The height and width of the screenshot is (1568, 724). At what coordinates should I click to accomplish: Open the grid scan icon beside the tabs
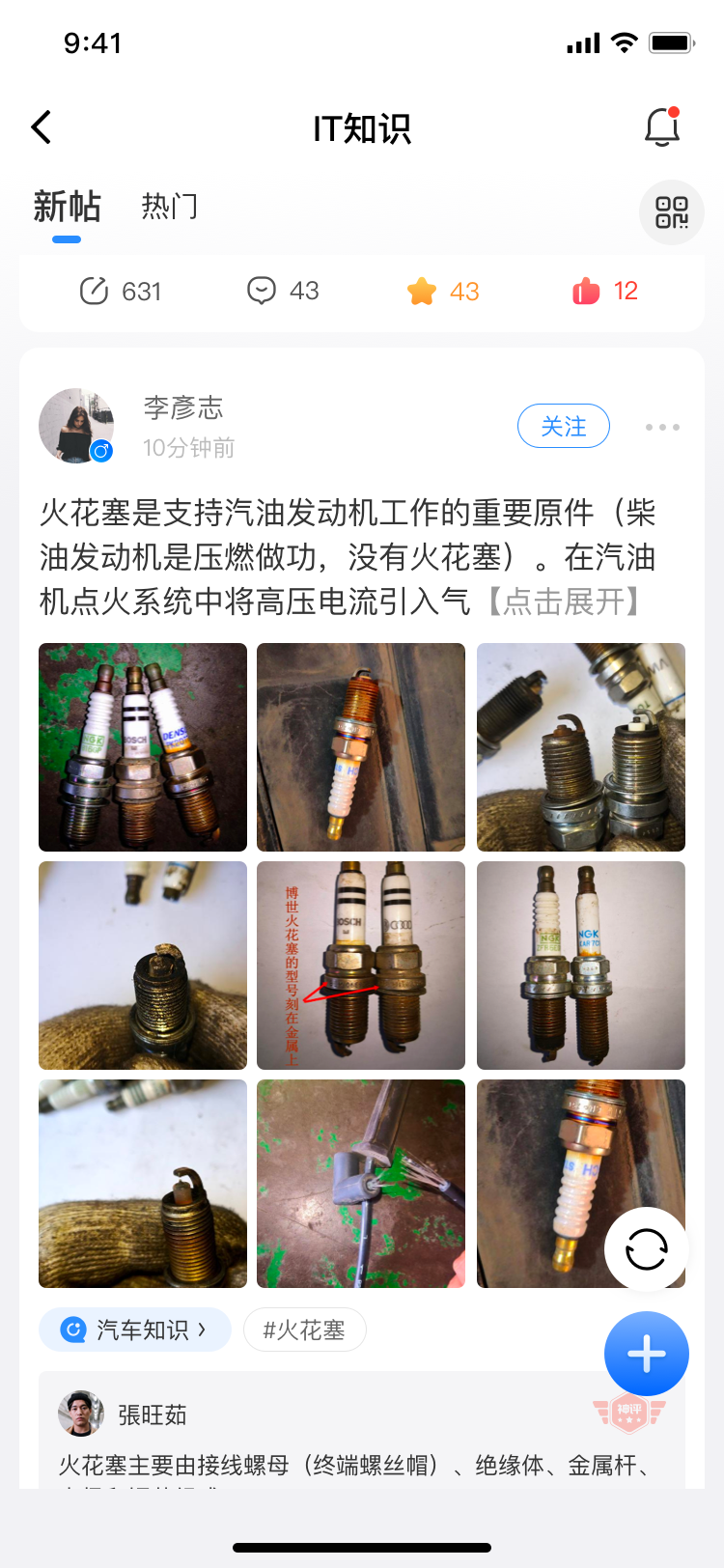pos(672,212)
